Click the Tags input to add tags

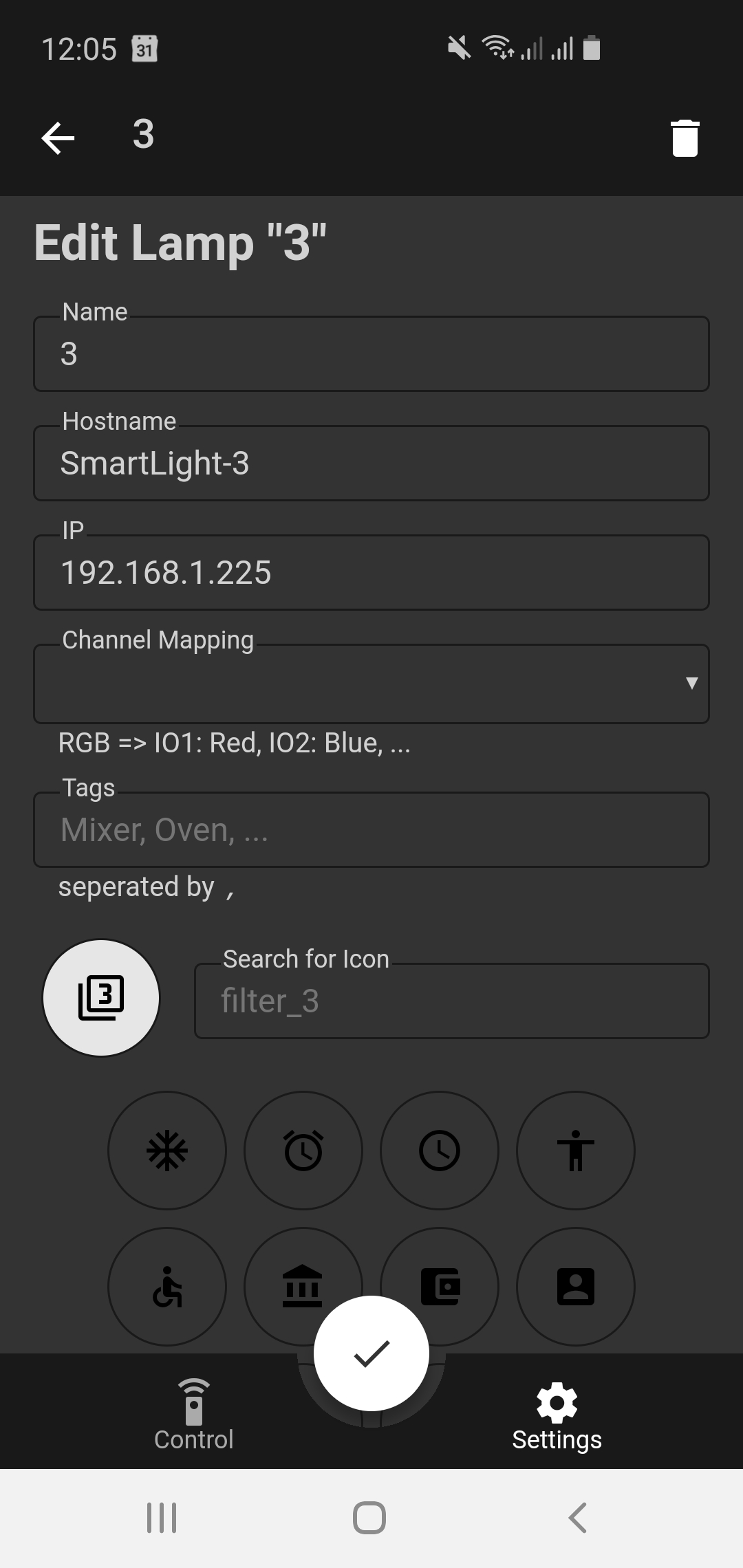point(371,829)
